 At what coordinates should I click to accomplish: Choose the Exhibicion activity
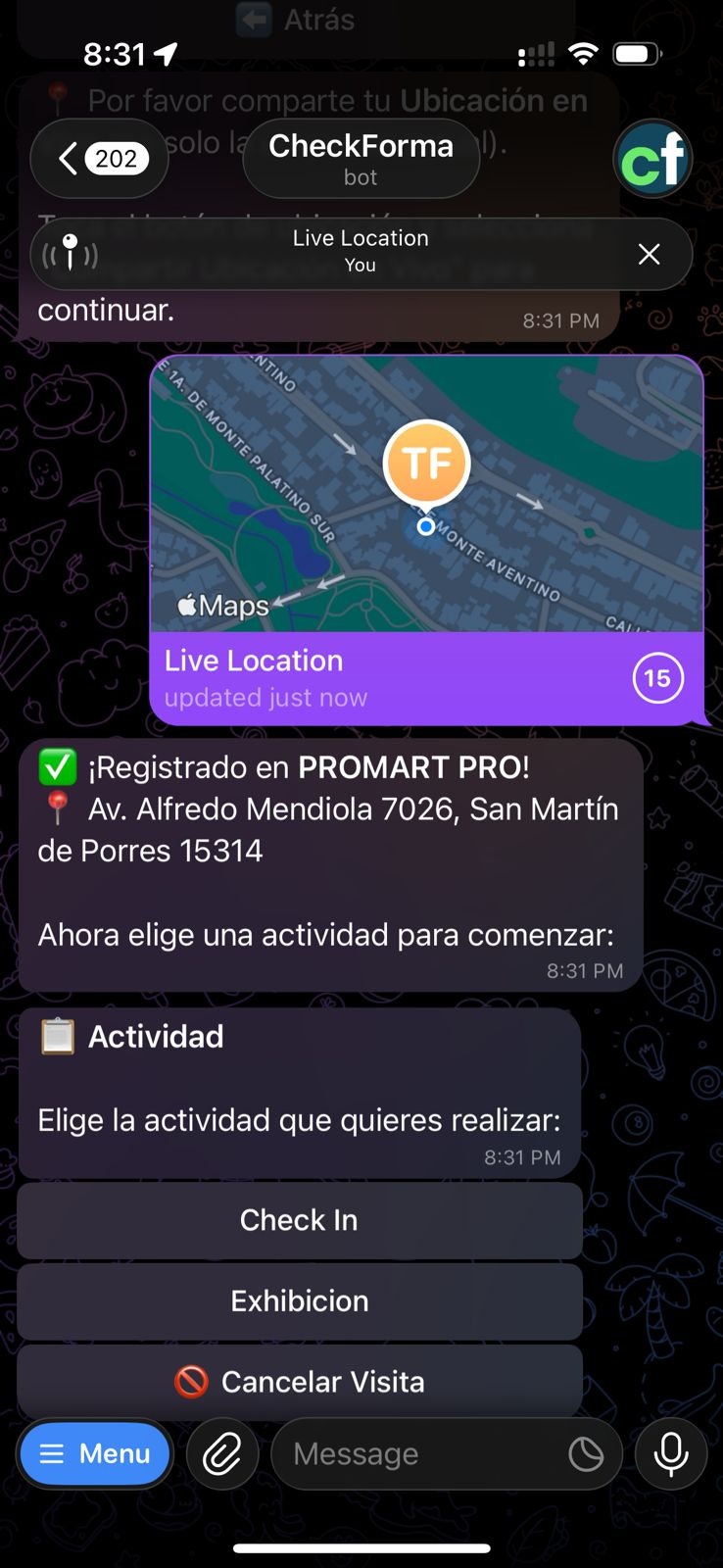[299, 1301]
